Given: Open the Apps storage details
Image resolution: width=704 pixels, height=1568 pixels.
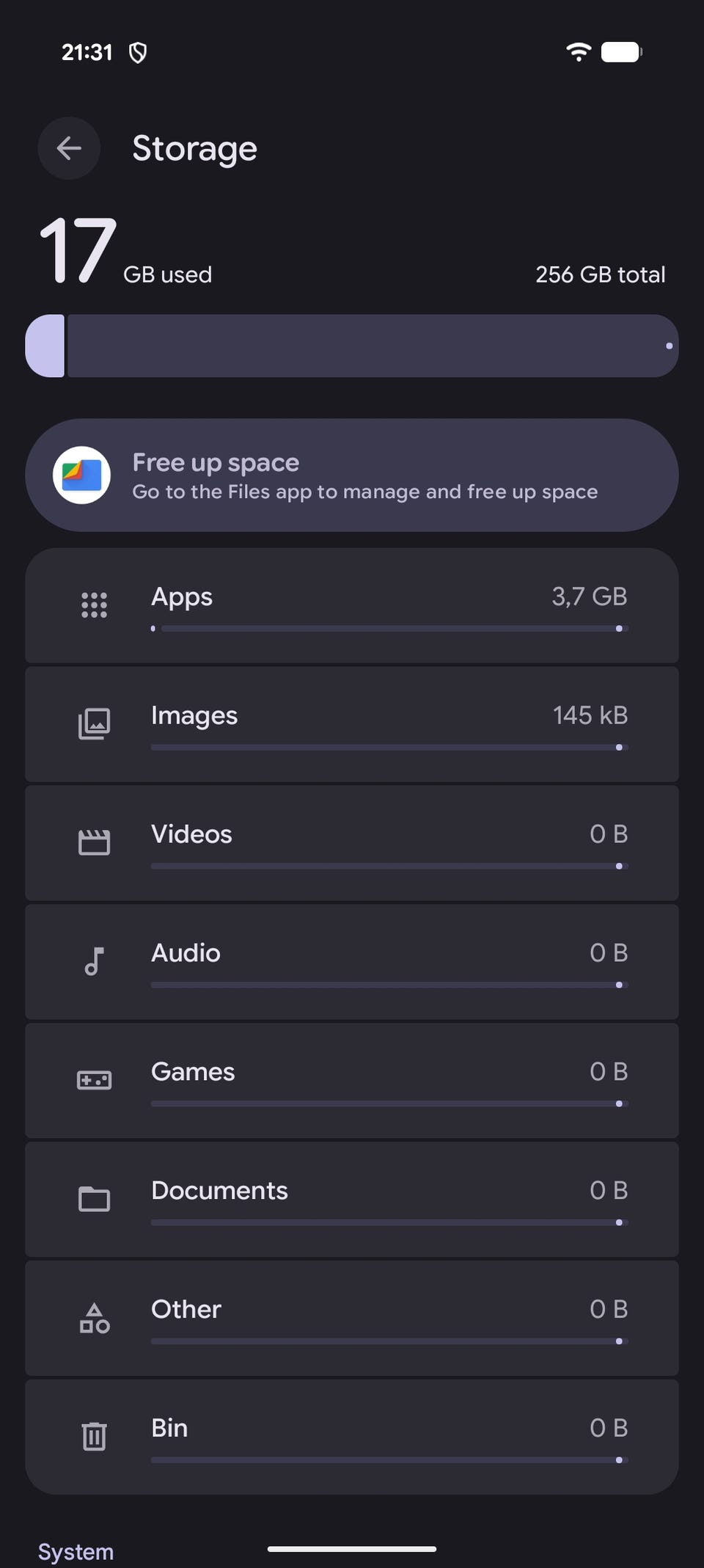Looking at the screenshot, I should coord(352,606).
